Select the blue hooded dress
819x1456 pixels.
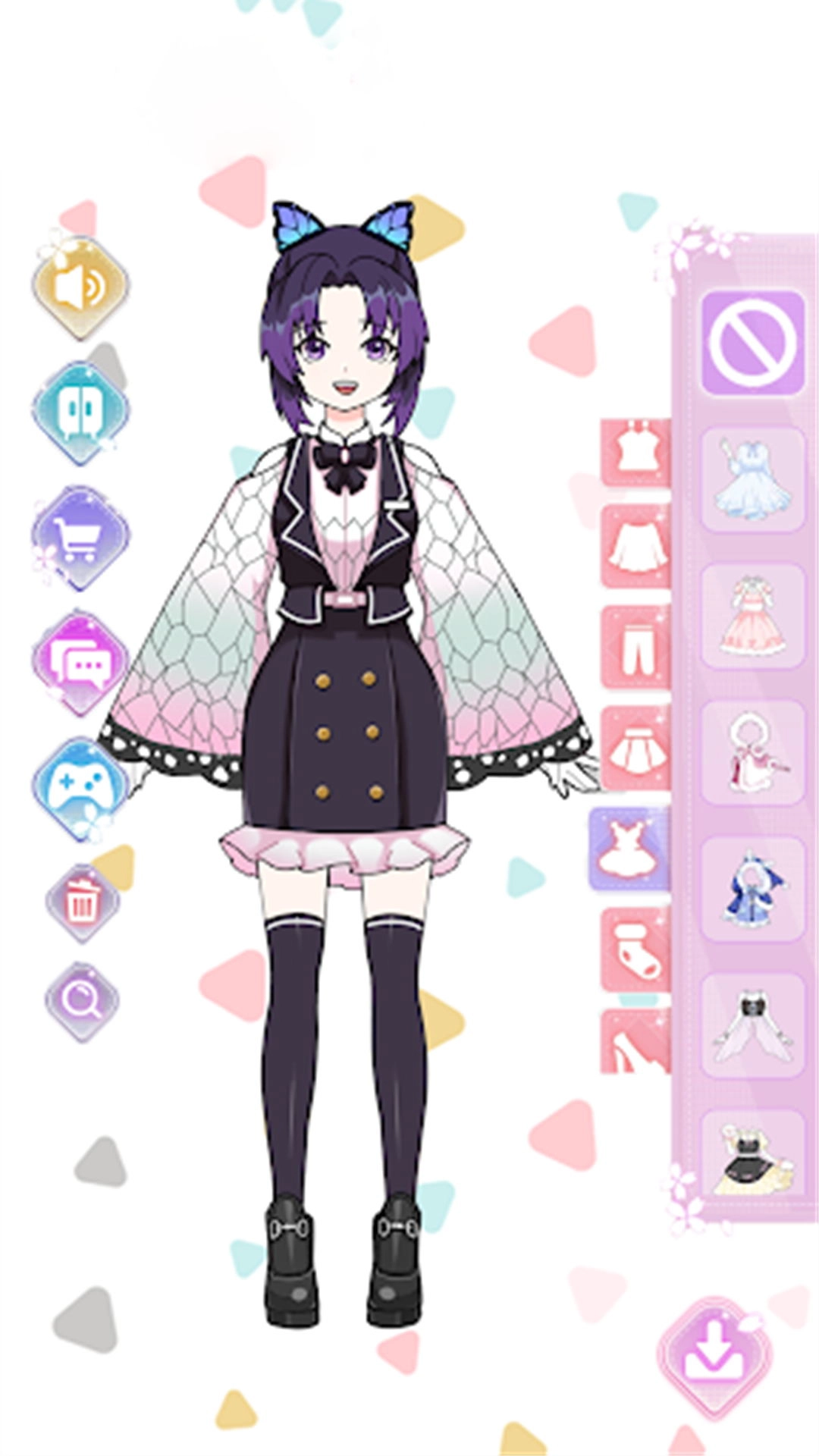[752, 889]
